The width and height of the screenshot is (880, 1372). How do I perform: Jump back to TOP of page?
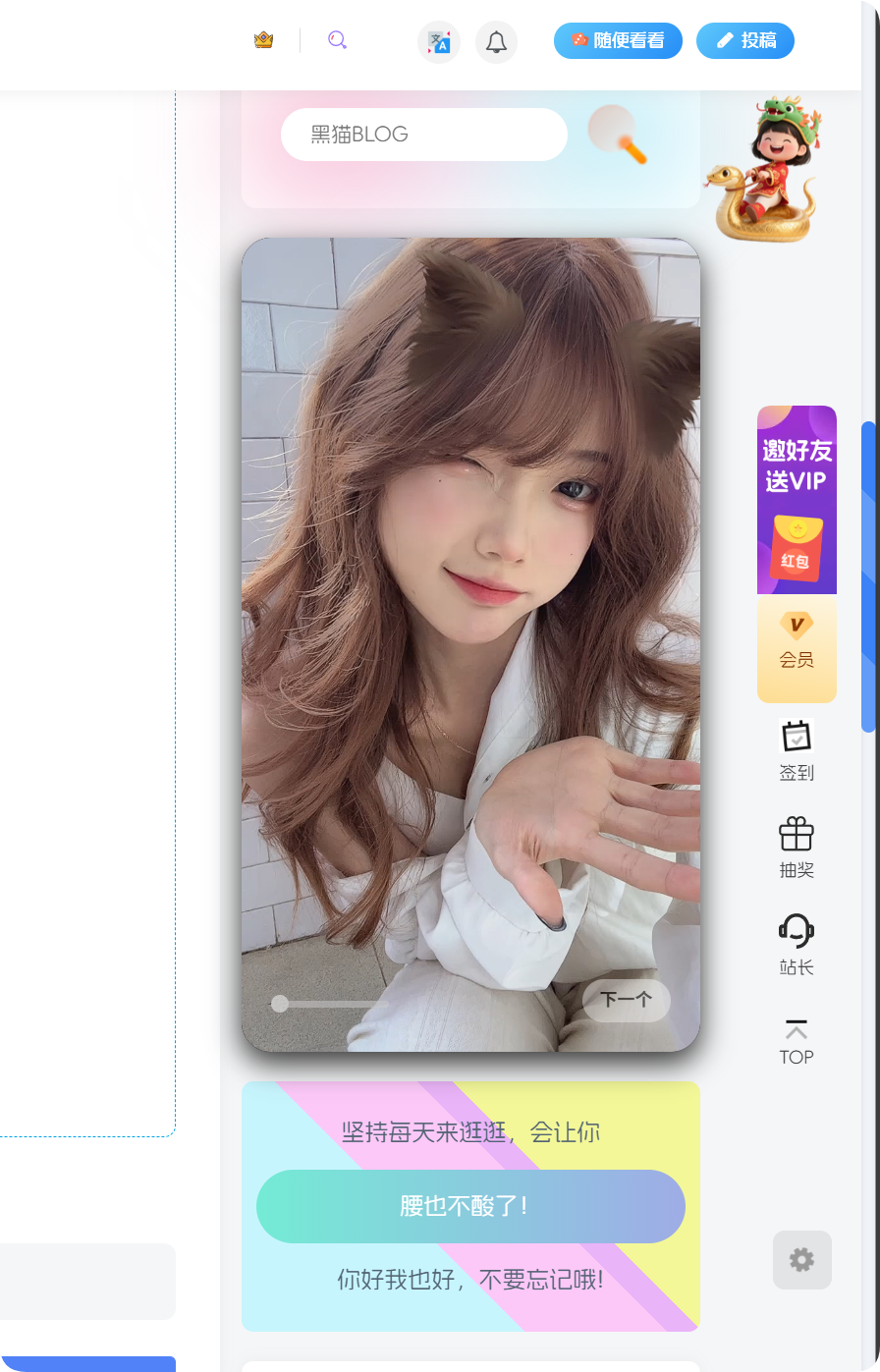(x=797, y=1042)
